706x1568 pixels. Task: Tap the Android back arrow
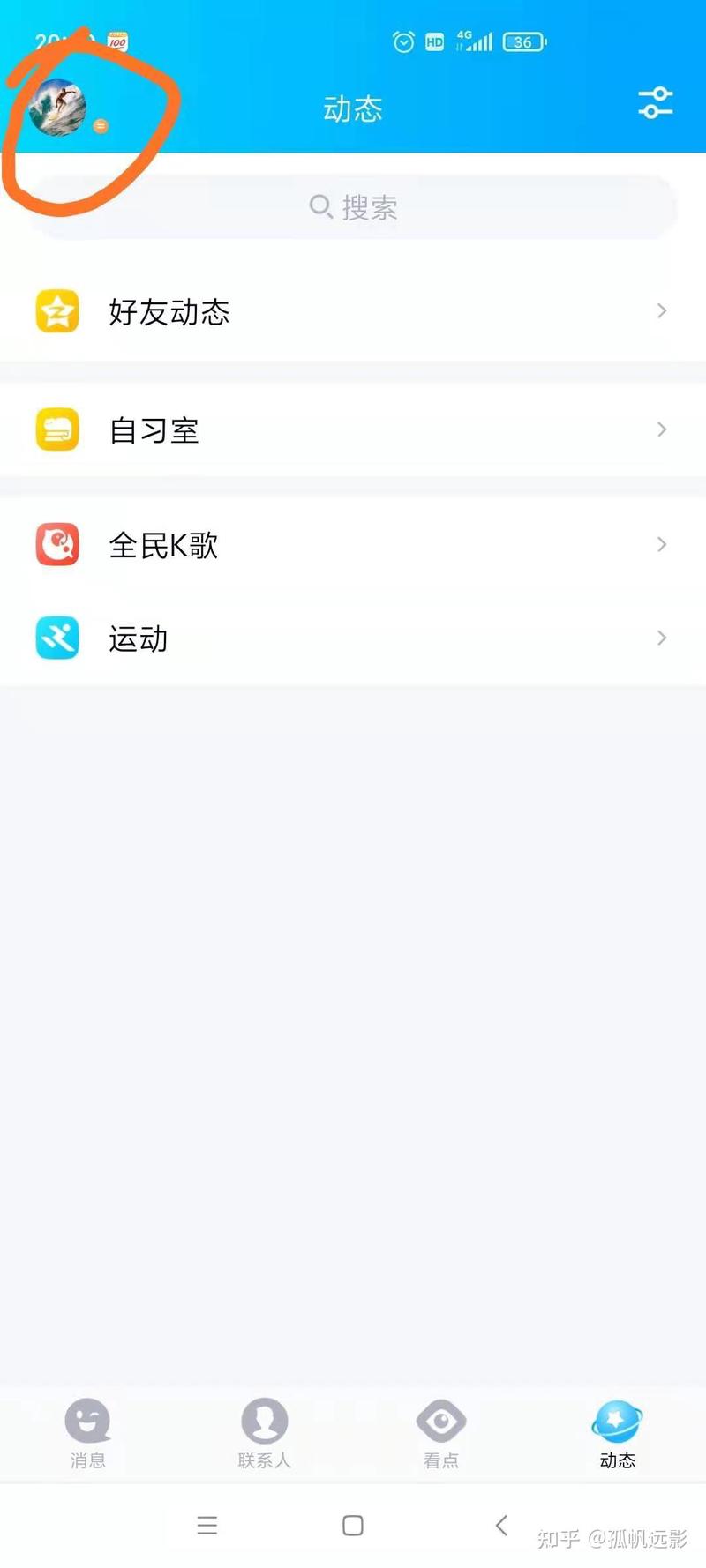(501, 1525)
